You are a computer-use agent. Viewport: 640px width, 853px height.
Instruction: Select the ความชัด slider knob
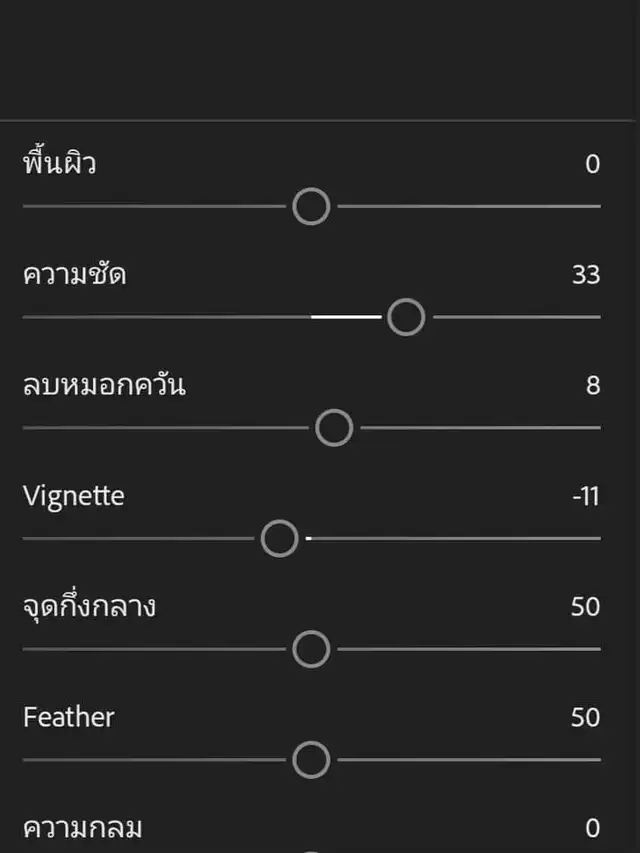point(405,318)
